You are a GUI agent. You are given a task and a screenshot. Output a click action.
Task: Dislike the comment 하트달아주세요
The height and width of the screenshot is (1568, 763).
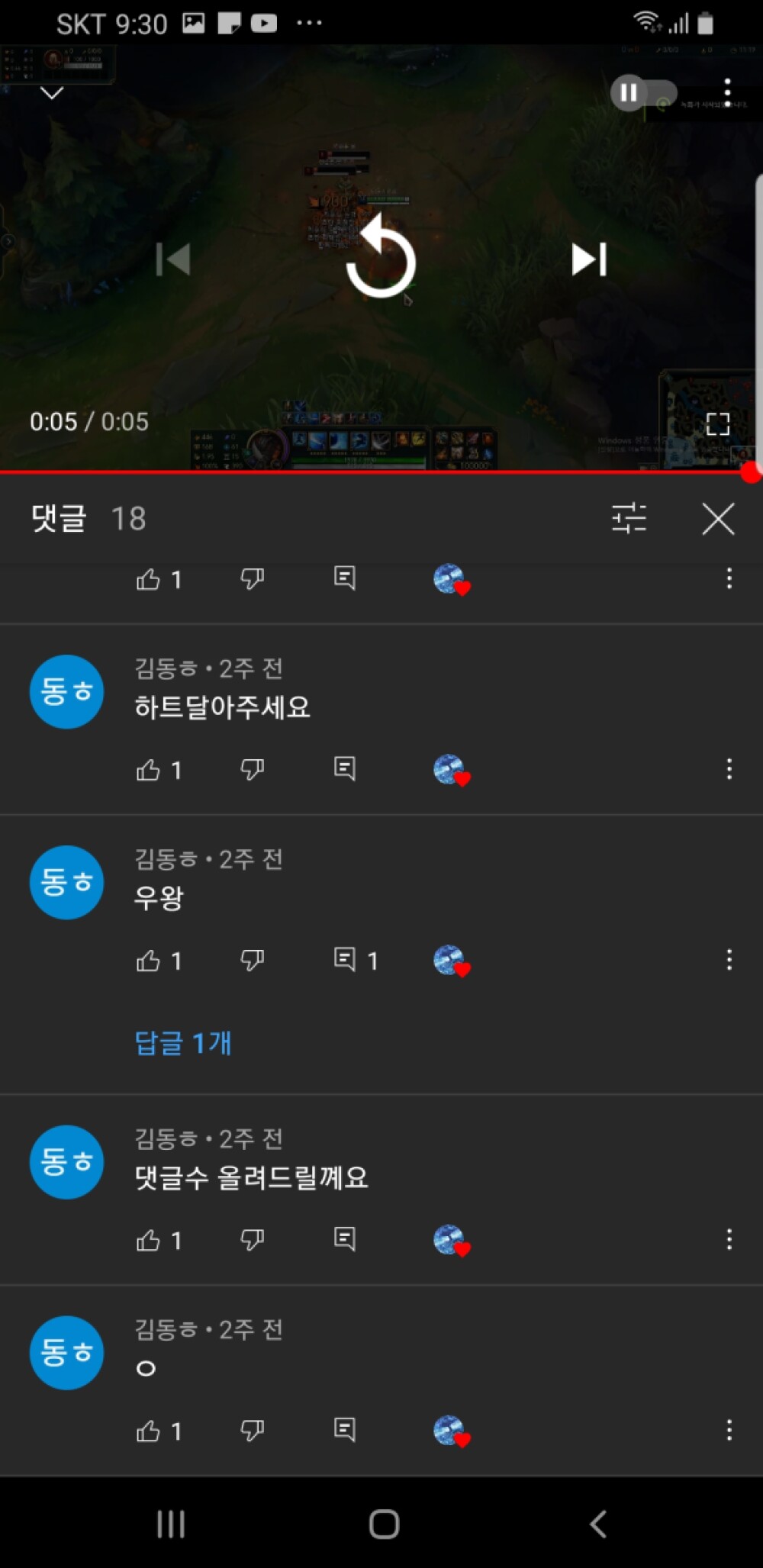pyautogui.click(x=253, y=769)
